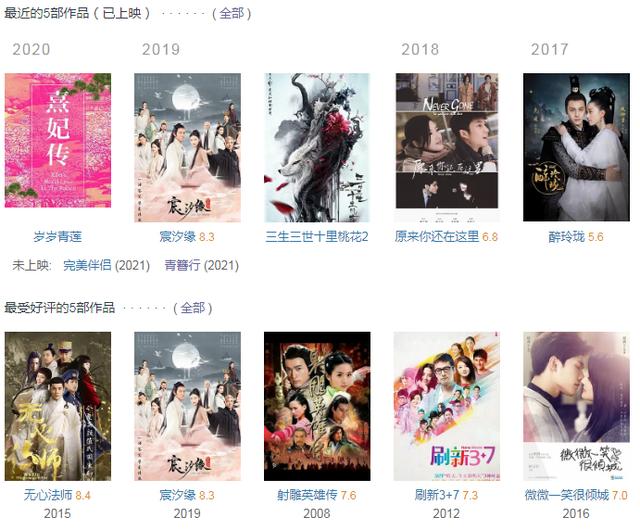Tap the 三生三世十里桃花2 title link
This screenshot has width=640, height=530.
coord(317,237)
